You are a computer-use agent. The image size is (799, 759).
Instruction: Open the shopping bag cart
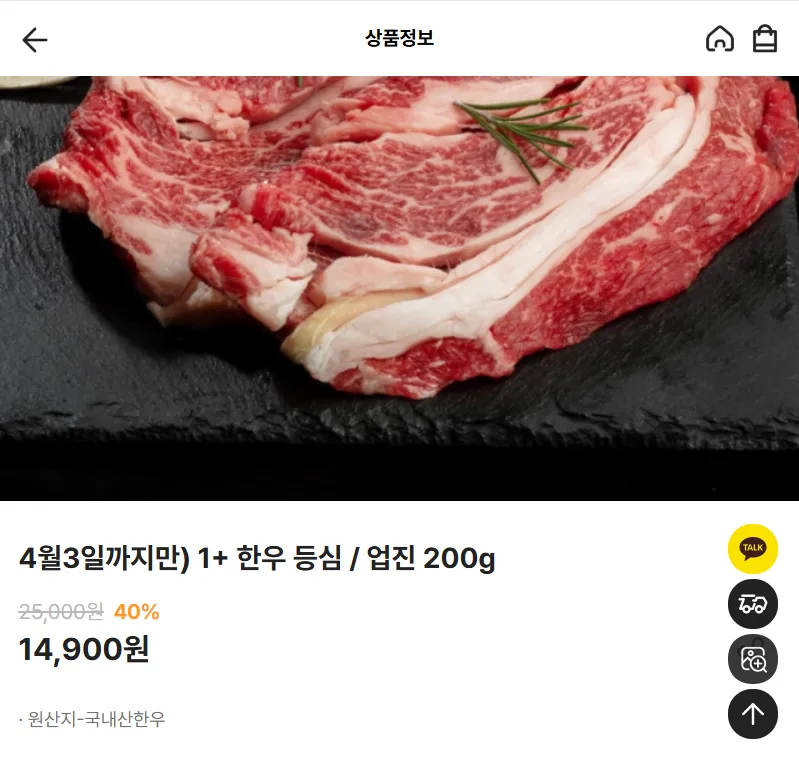[x=765, y=39]
